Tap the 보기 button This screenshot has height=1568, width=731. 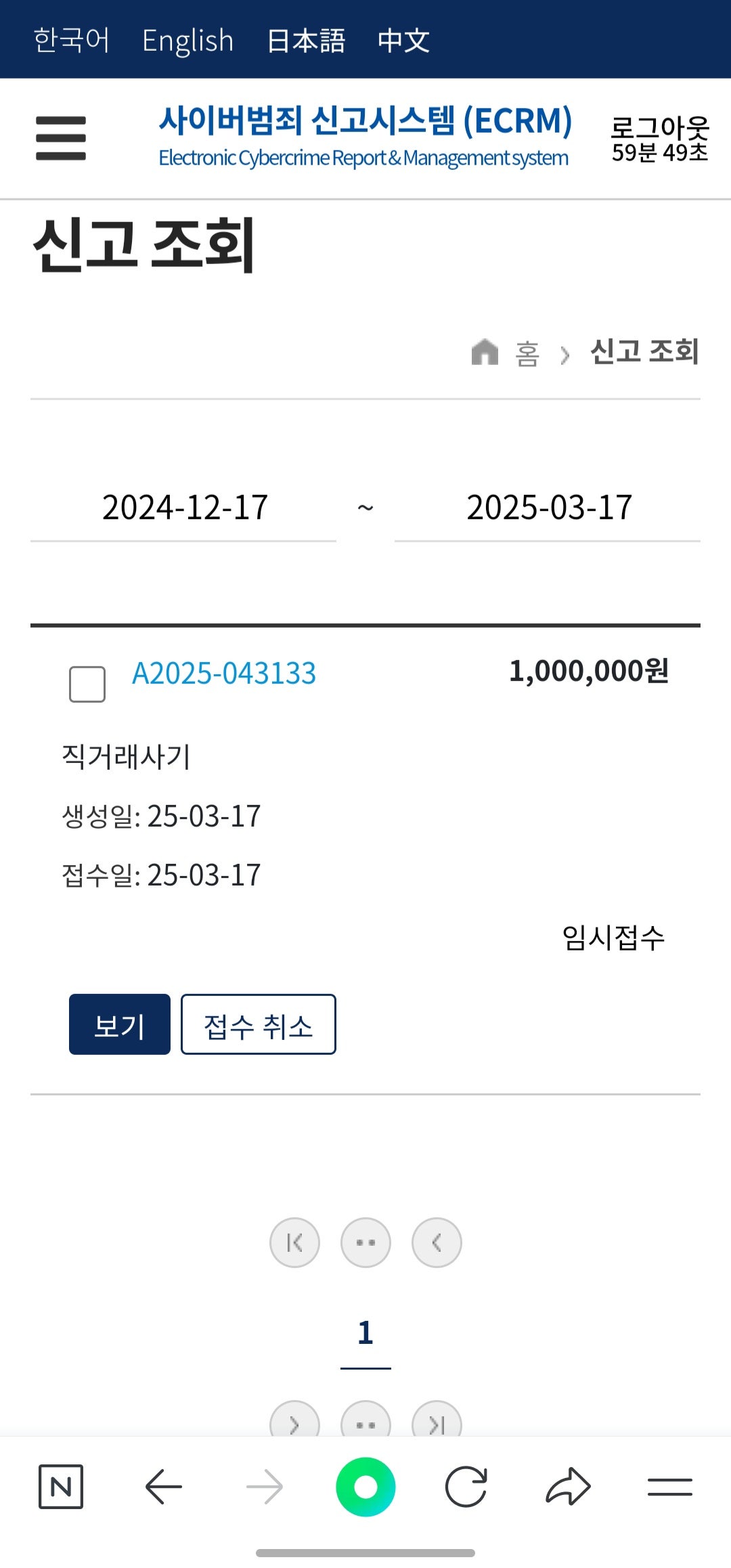tap(120, 1024)
